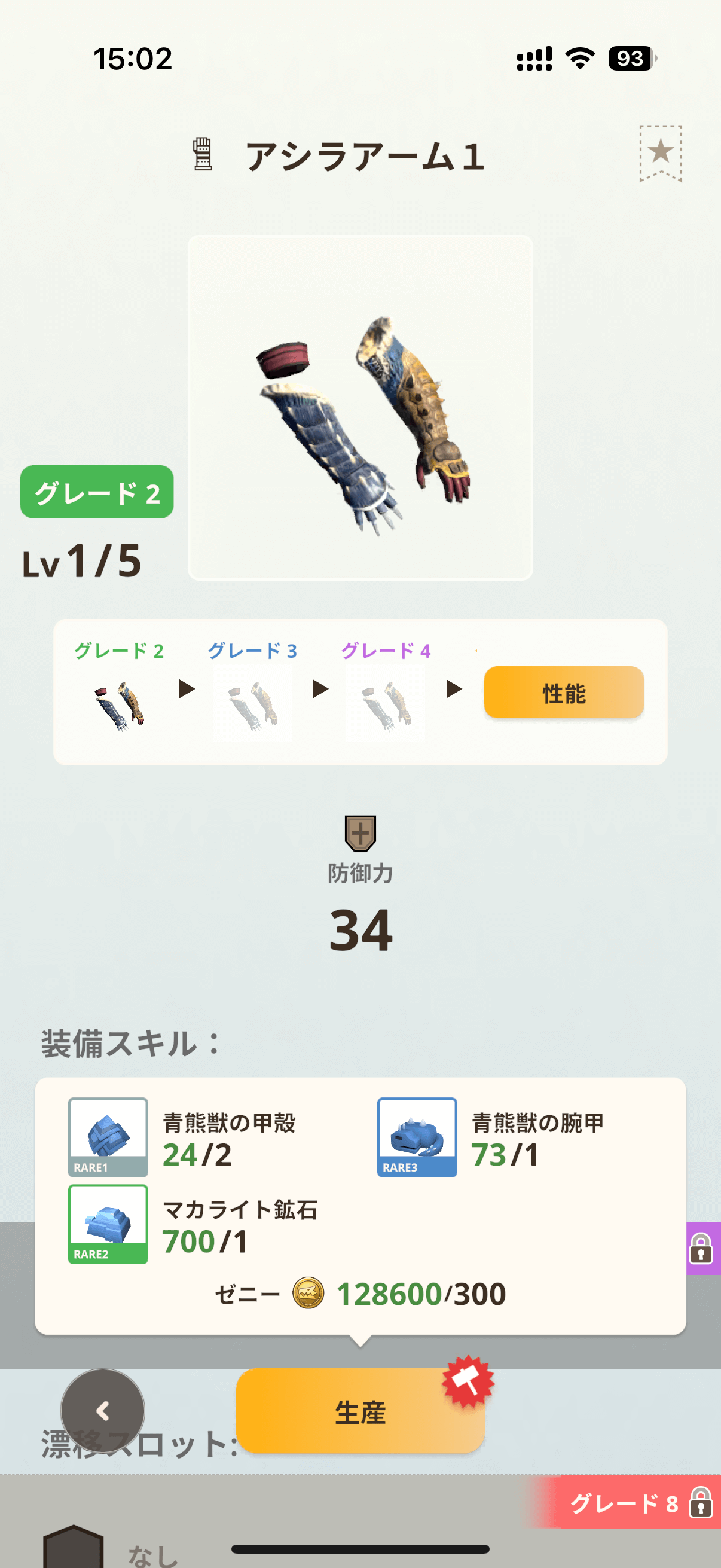Select the グレード 2 armor thumbnail
Image resolution: width=721 pixels, height=1568 pixels.
point(119,706)
